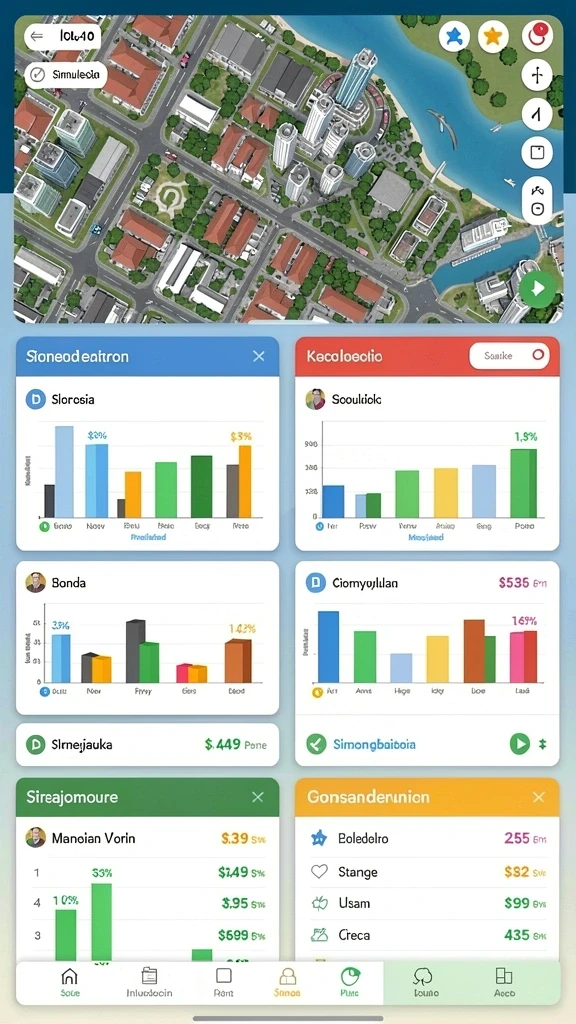Toggle the Saatke switch

coord(509,355)
